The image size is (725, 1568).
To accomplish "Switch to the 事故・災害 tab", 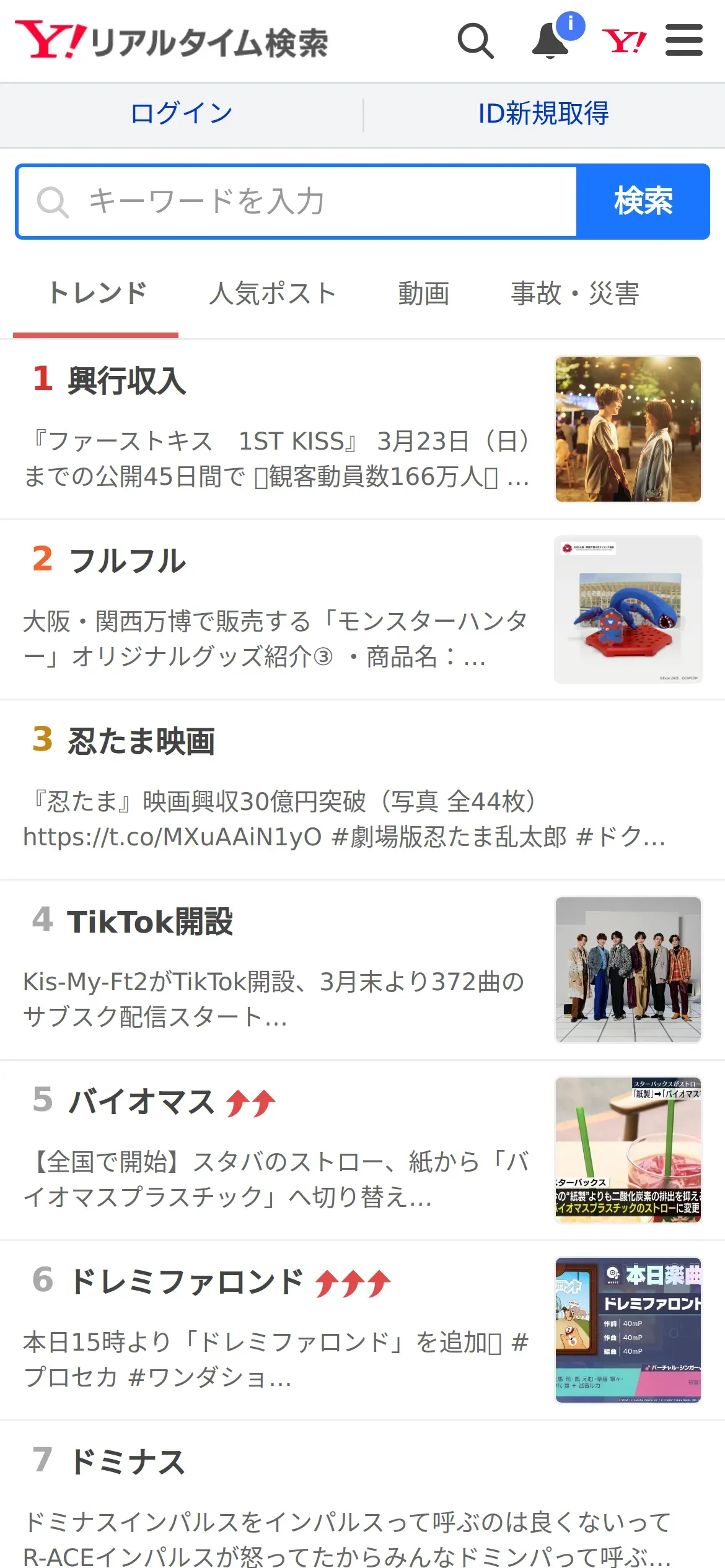I will [575, 294].
